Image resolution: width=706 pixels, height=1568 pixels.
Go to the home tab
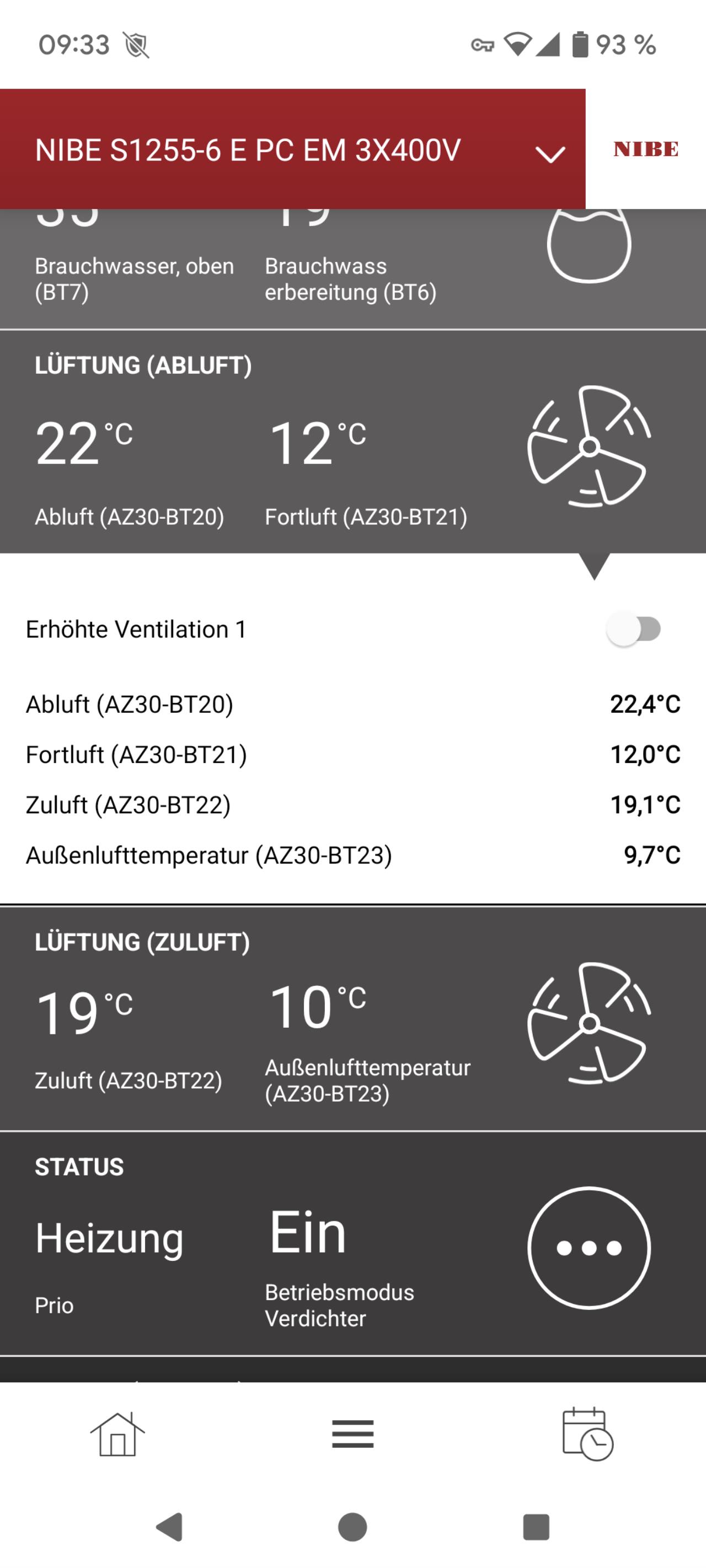117,1433
